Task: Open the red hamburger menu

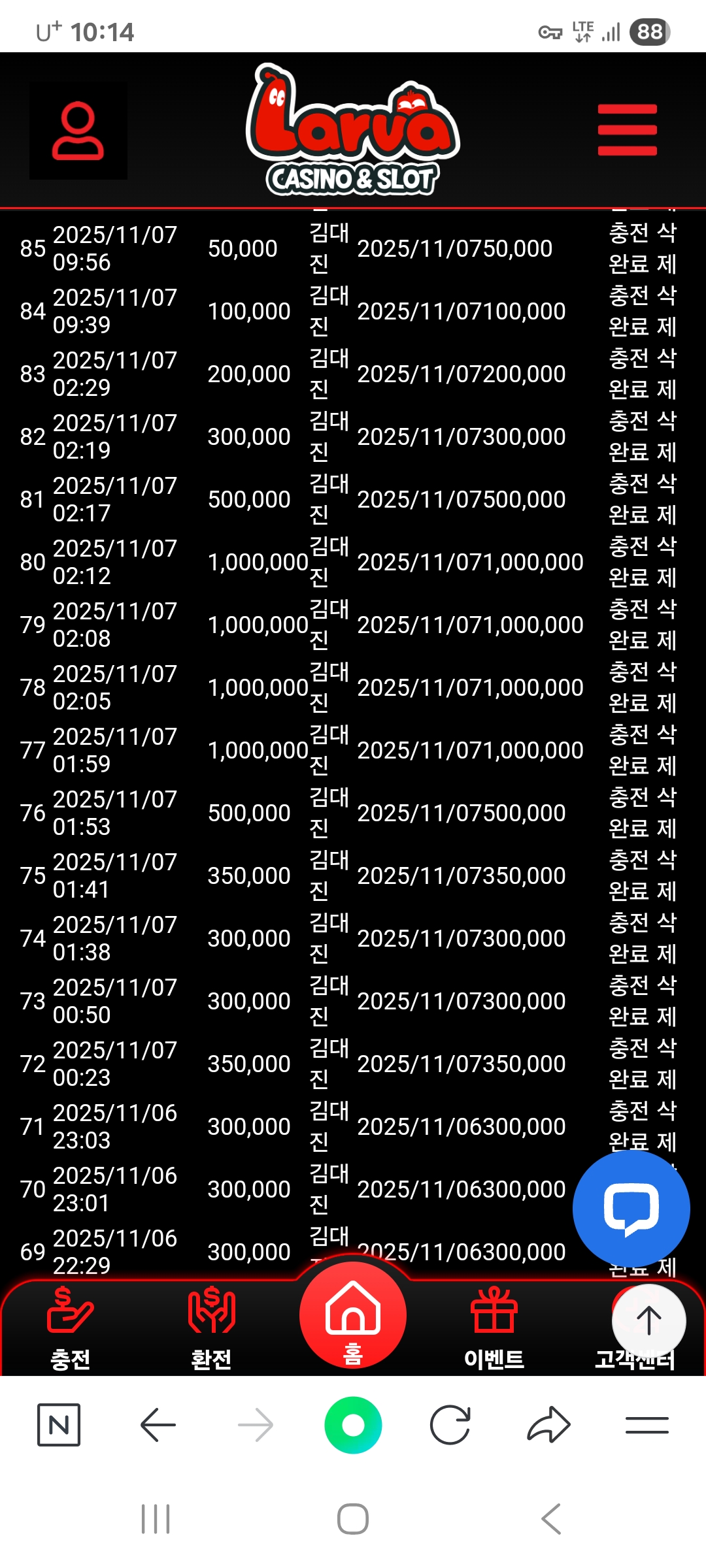Action: click(627, 130)
